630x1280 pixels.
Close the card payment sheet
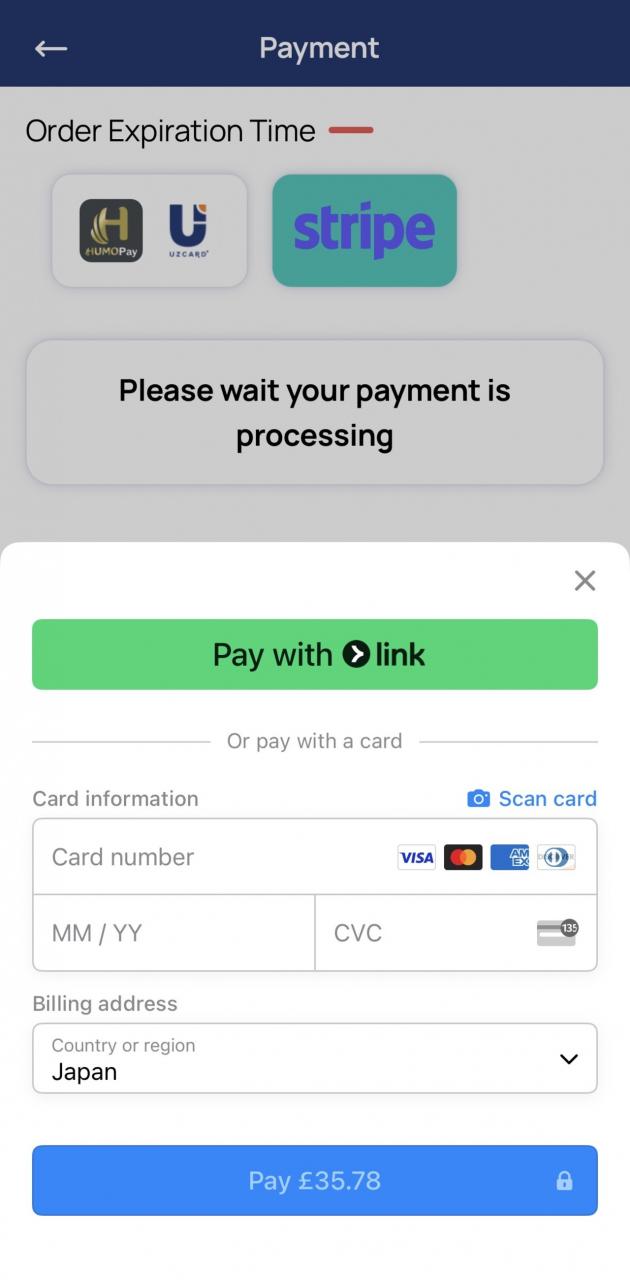[585, 581]
